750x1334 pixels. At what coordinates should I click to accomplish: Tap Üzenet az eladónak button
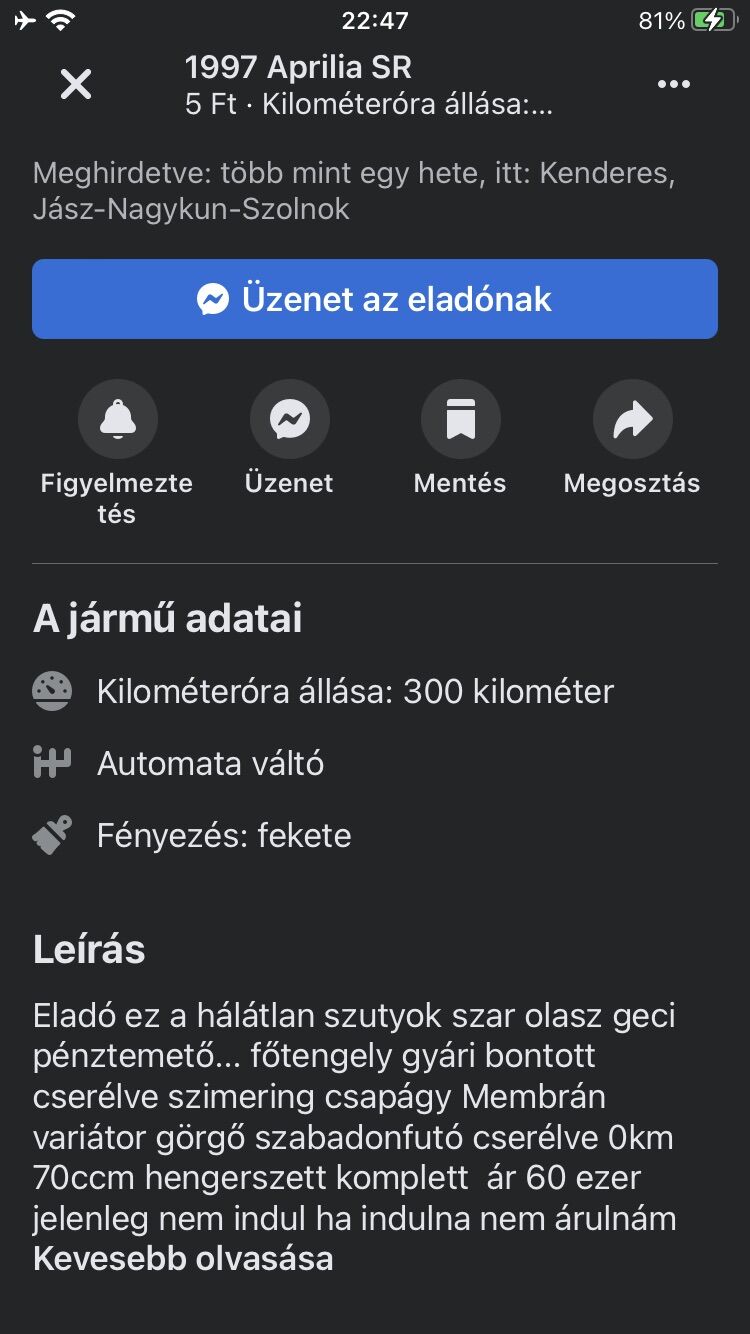pyautogui.click(x=375, y=299)
